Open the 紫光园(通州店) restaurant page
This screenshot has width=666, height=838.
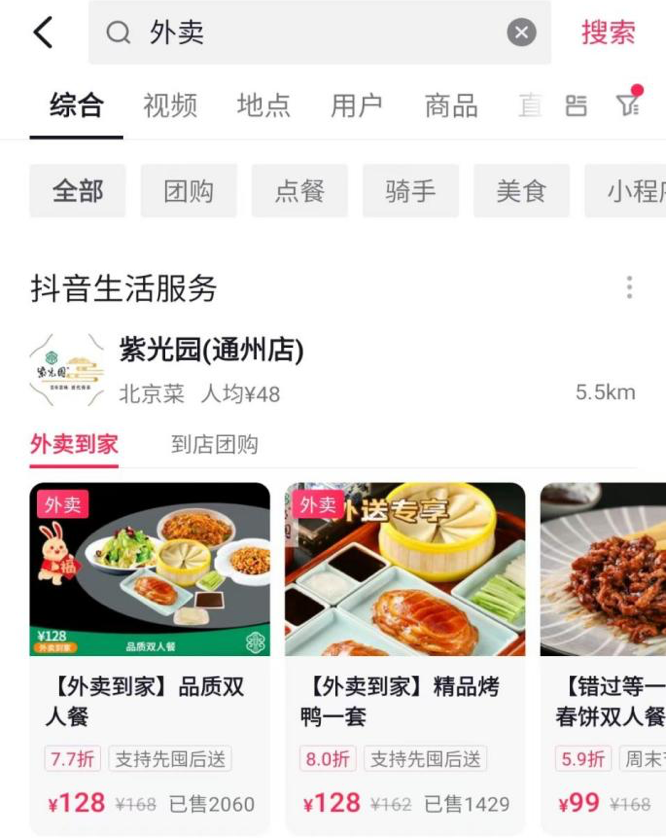point(211,350)
